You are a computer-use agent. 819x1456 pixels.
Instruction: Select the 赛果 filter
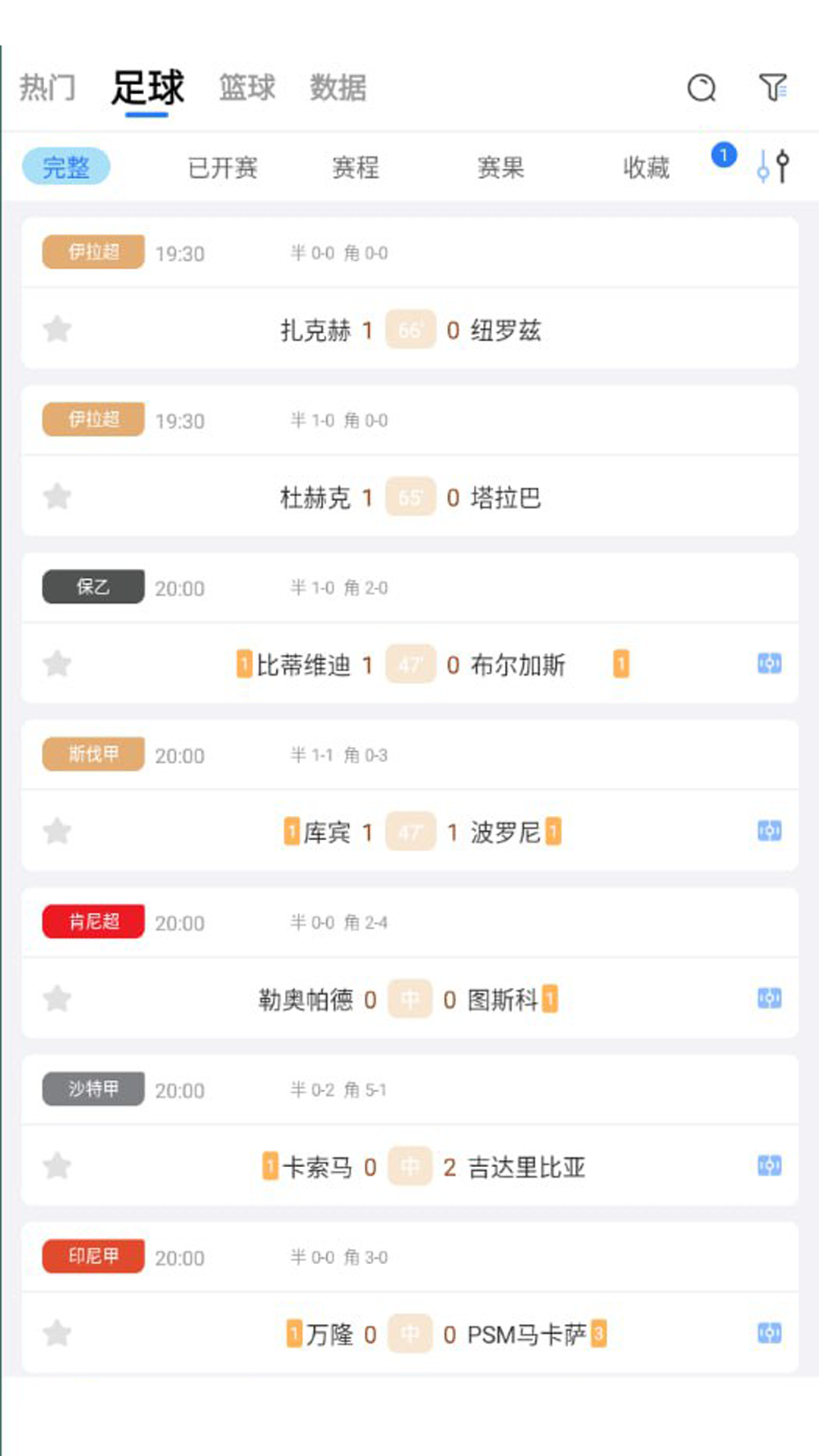pyautogui.click(x=500, y=168)
